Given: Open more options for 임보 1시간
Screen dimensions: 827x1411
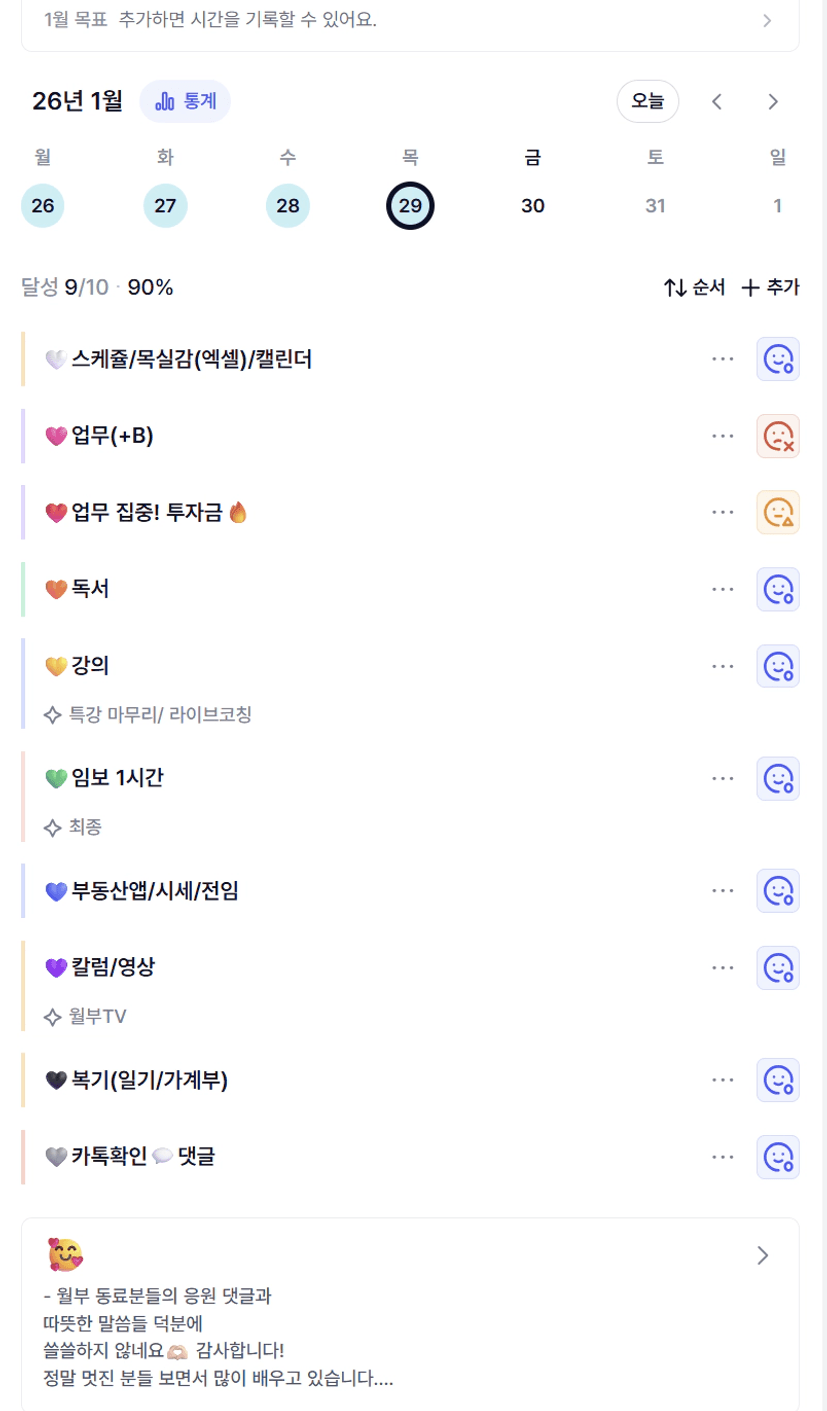Looking at the screenshot, I should [x=722, y=778].
